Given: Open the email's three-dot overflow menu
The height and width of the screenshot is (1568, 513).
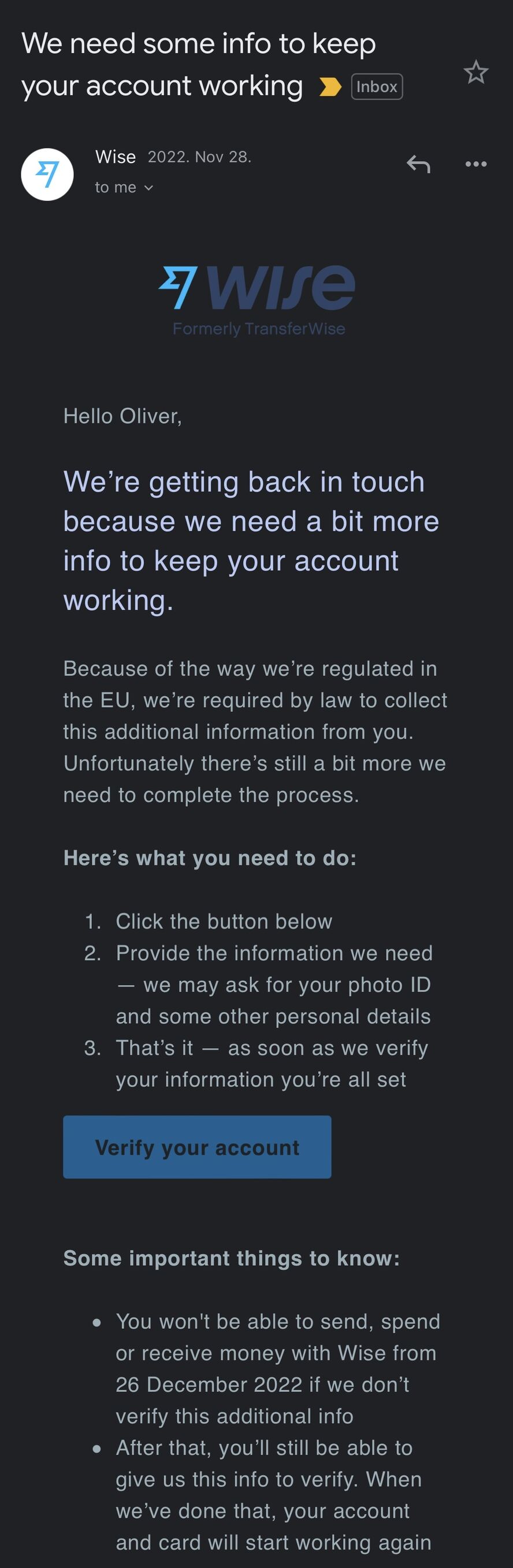Looking at the screenshot, I should click(x=475, y=164).
